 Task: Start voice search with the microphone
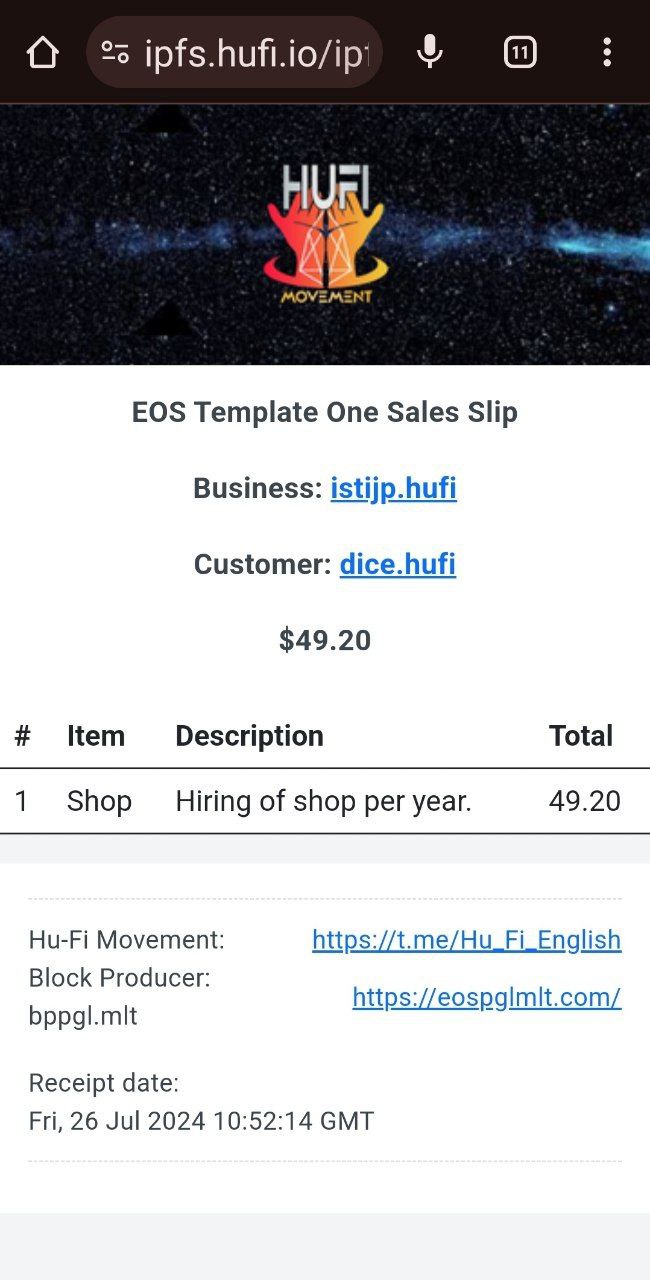[430, 52]
